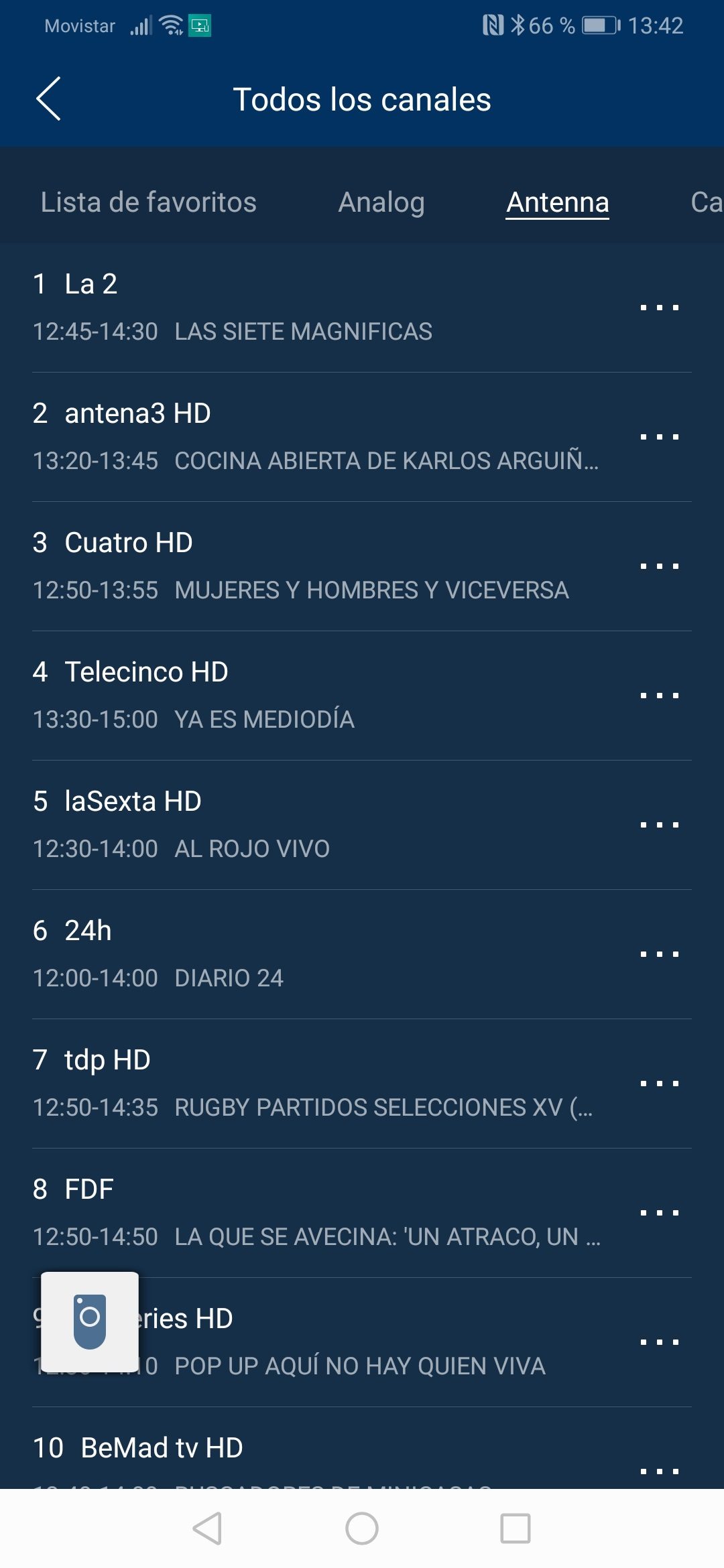This screenshot has width=724, height=1568.
Task: Open more options for antena3 HD
Action: coord(660,437)
